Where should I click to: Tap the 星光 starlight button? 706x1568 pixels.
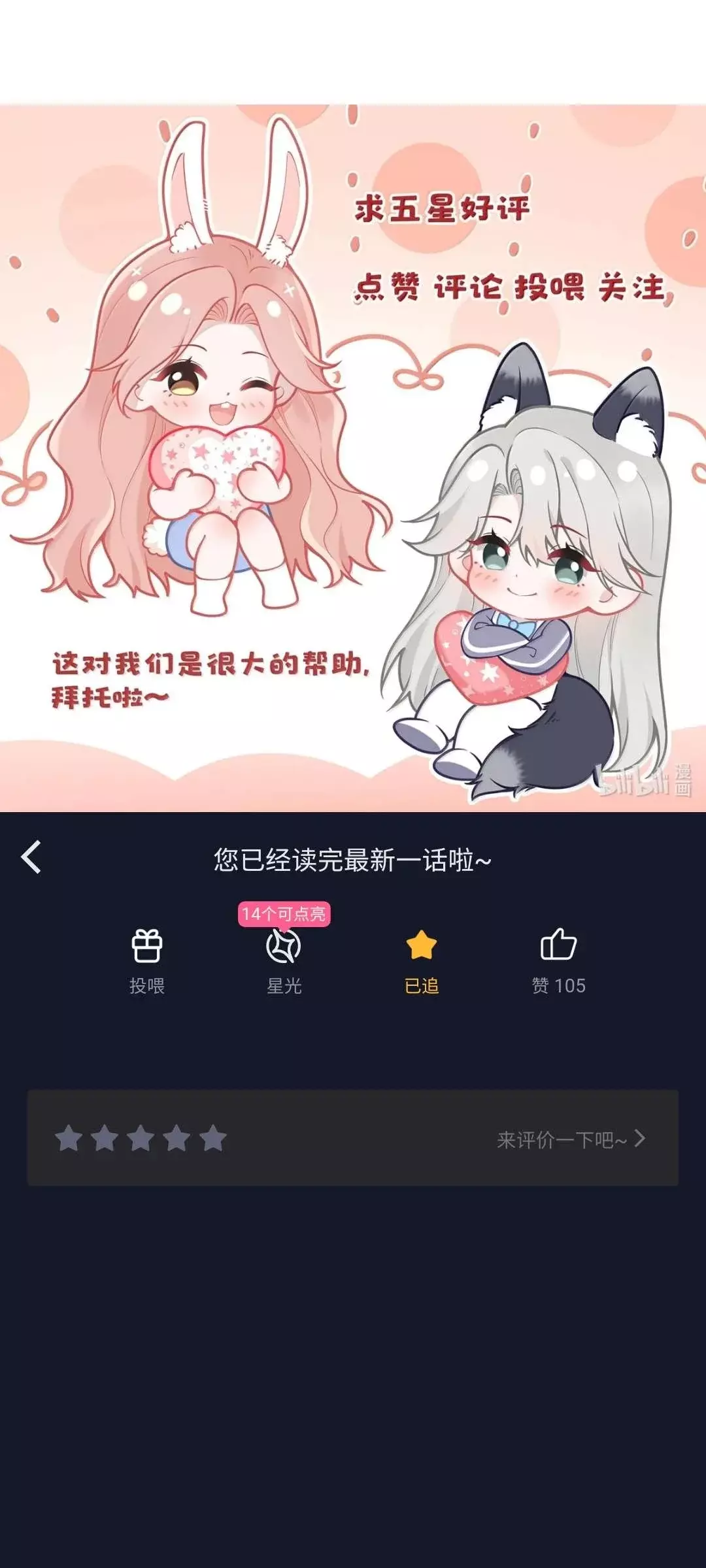284,960
